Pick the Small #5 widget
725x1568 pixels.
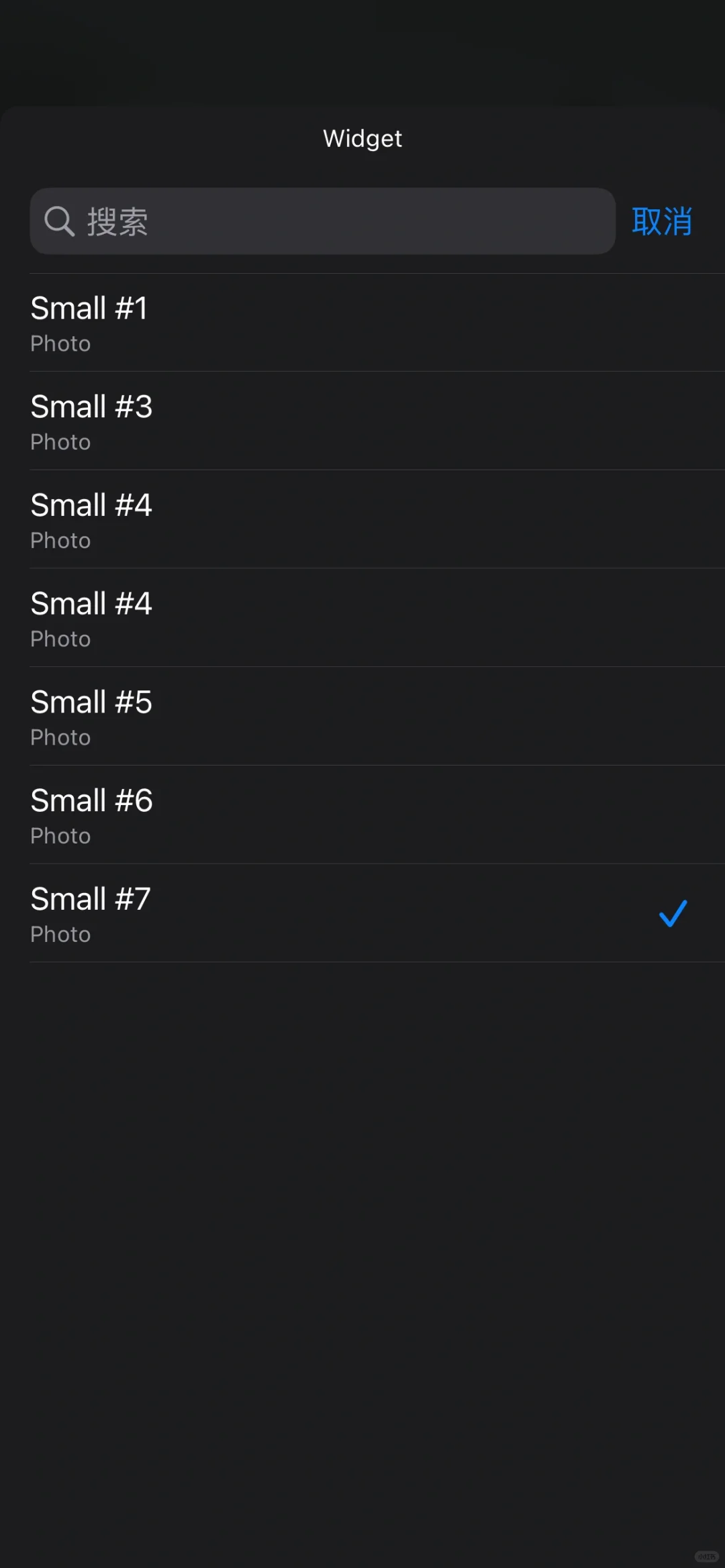(x=362, y=717)
